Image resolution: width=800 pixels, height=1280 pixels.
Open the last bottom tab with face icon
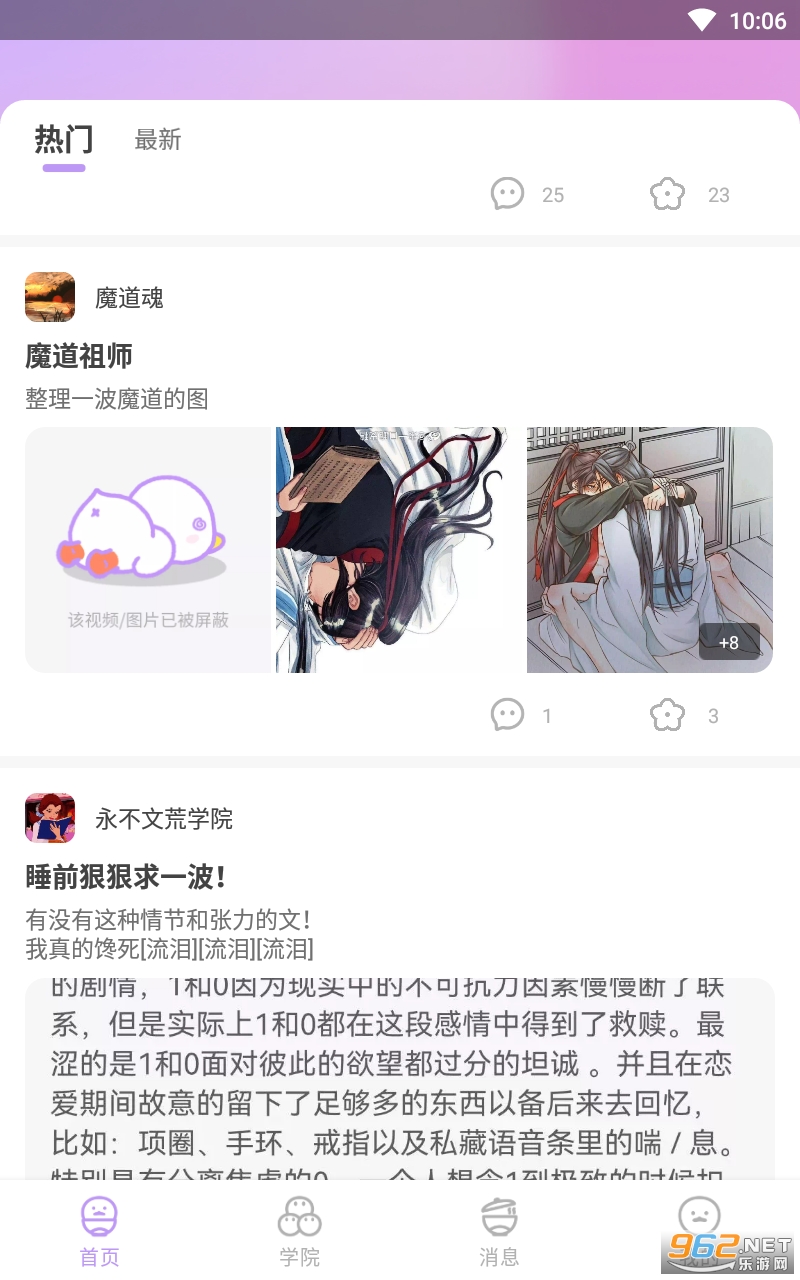coord(699,1225)
